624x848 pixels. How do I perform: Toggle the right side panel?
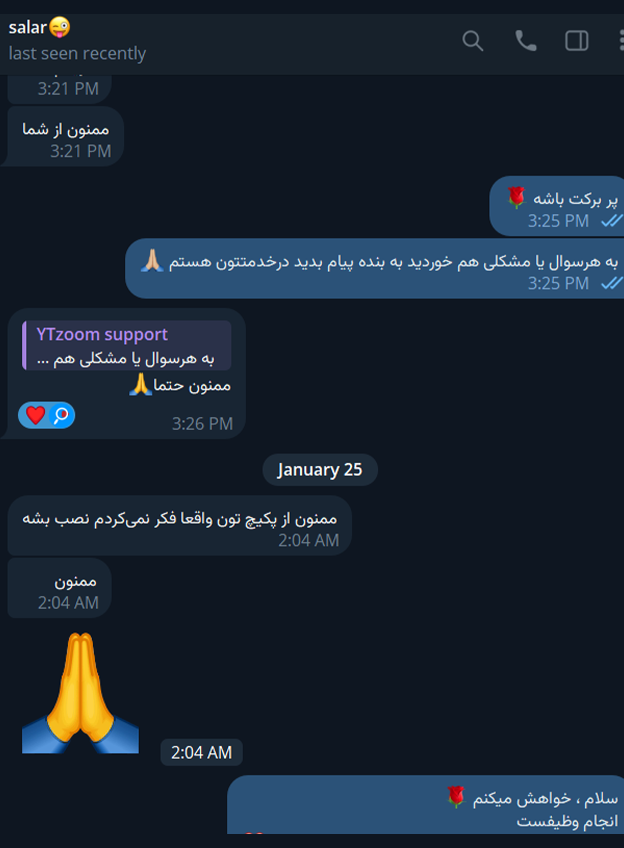(x=577, y=40)
